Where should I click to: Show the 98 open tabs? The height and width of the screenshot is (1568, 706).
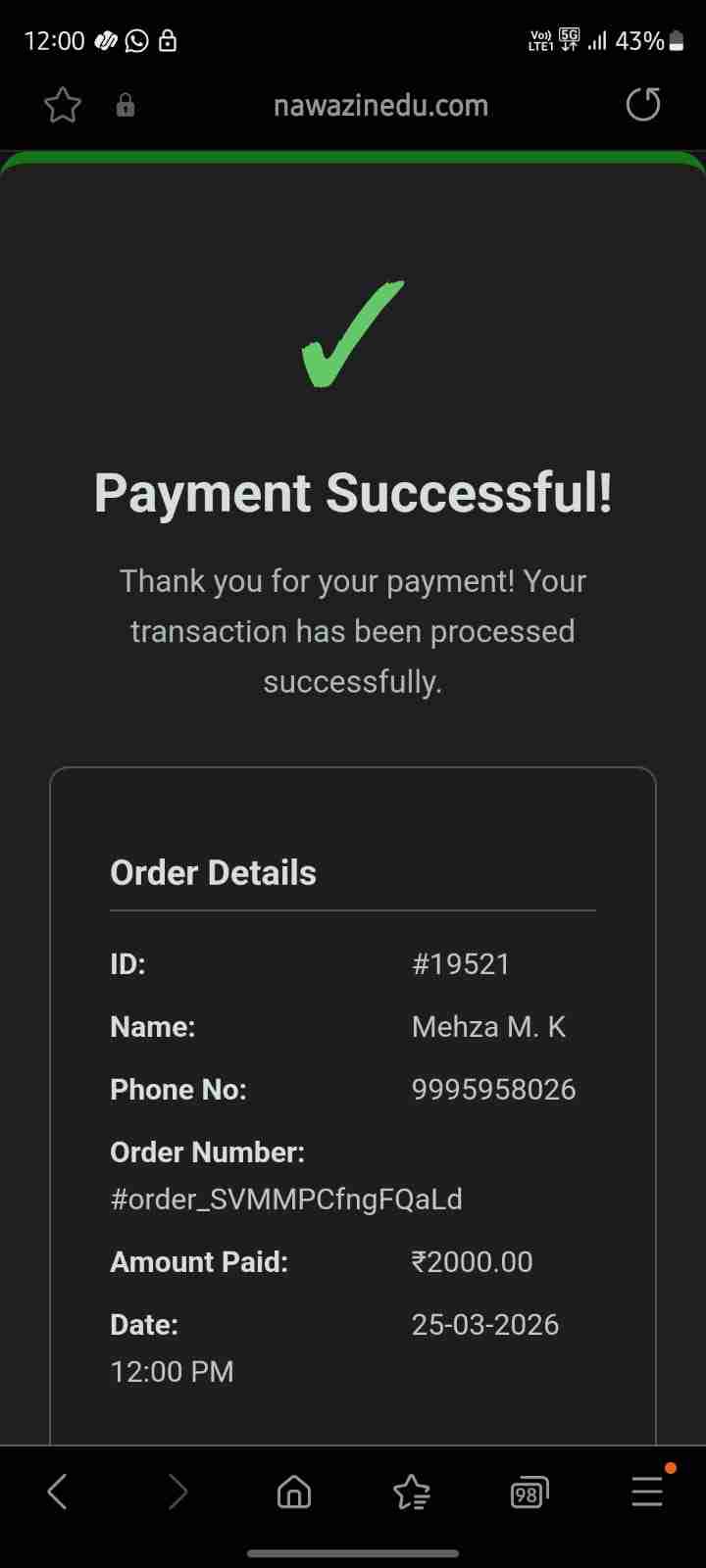[x=529, y=1493]
